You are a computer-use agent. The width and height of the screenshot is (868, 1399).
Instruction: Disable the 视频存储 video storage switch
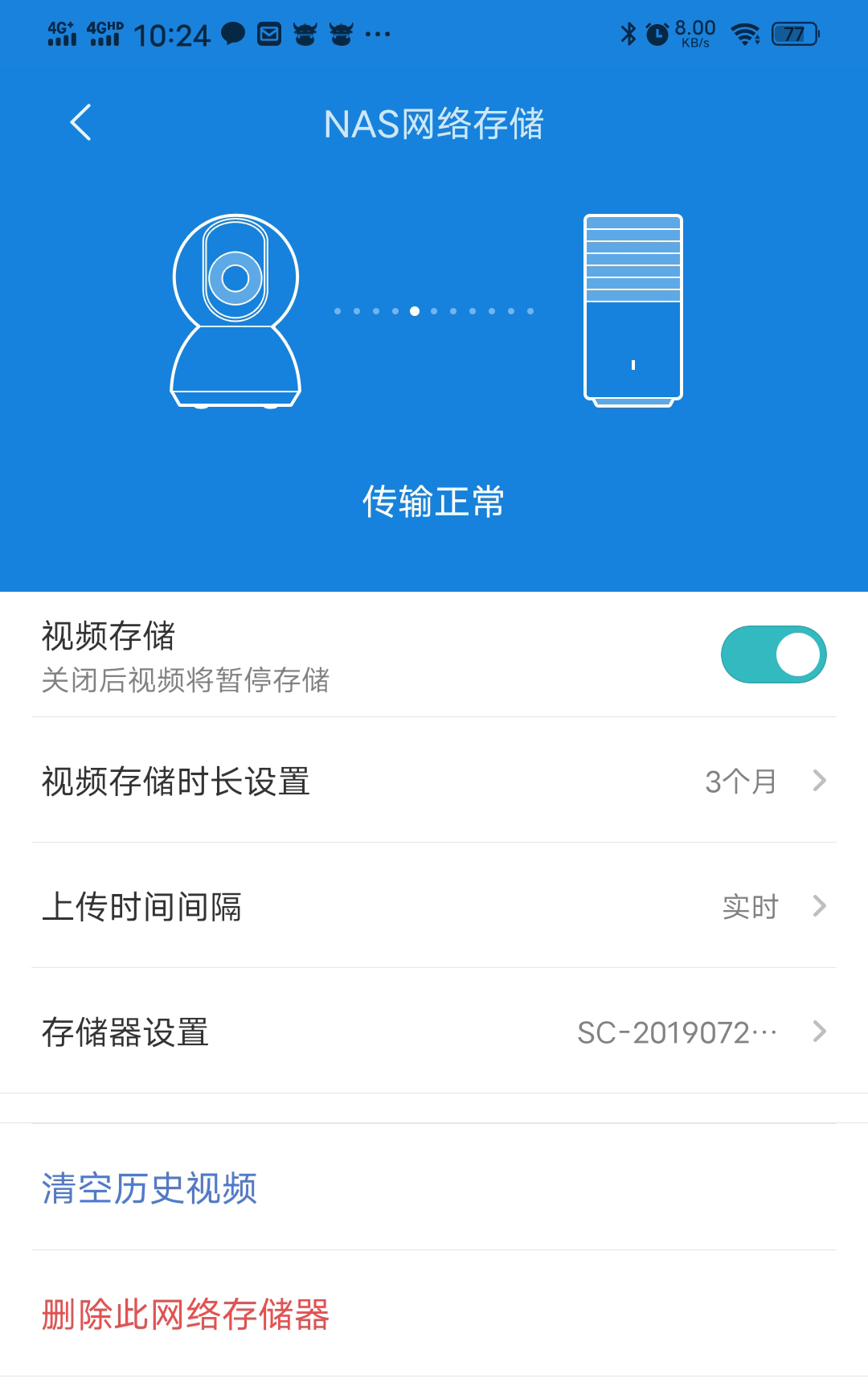772,654
